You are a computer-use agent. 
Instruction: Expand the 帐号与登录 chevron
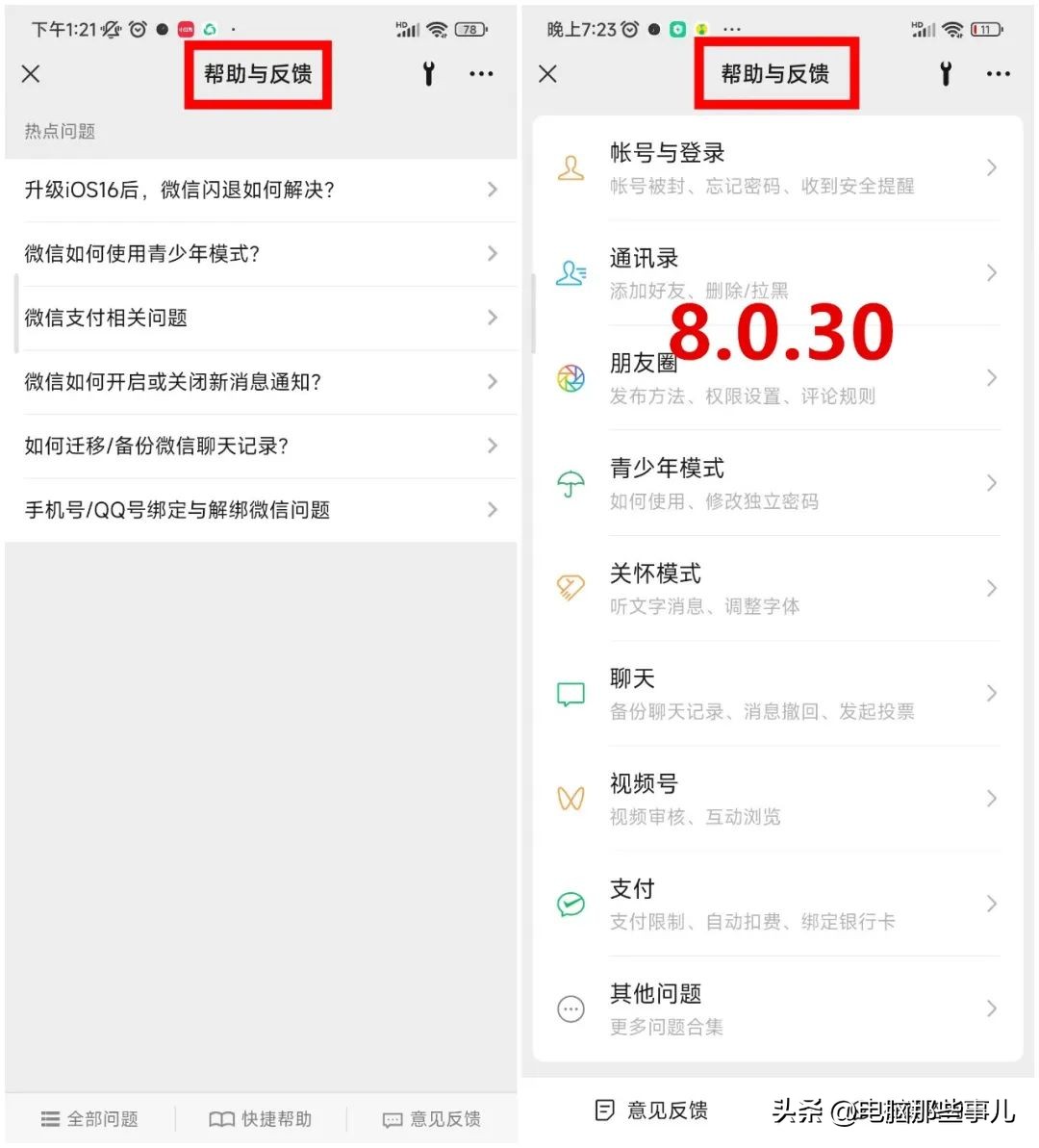[992, 167]
